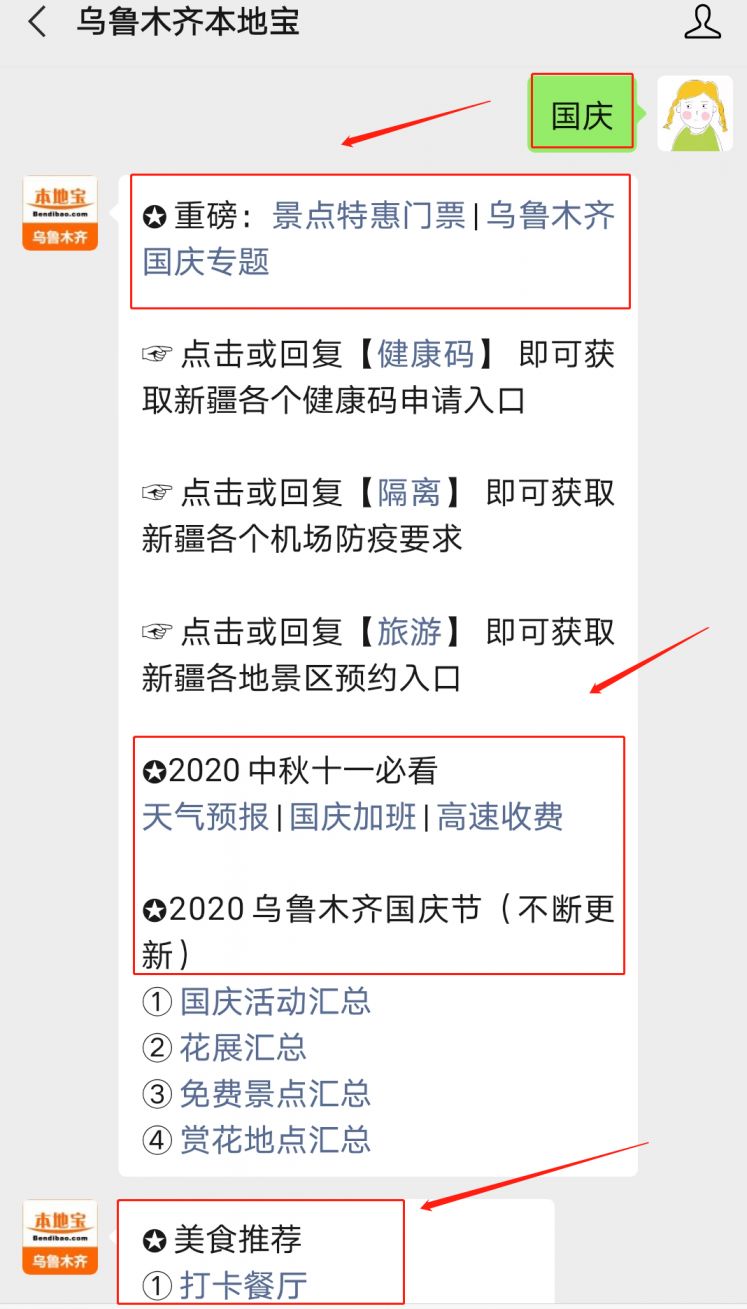View 免费景点汇总
The width and height of the screenshot is (747, 1309).
[275, 1093]
